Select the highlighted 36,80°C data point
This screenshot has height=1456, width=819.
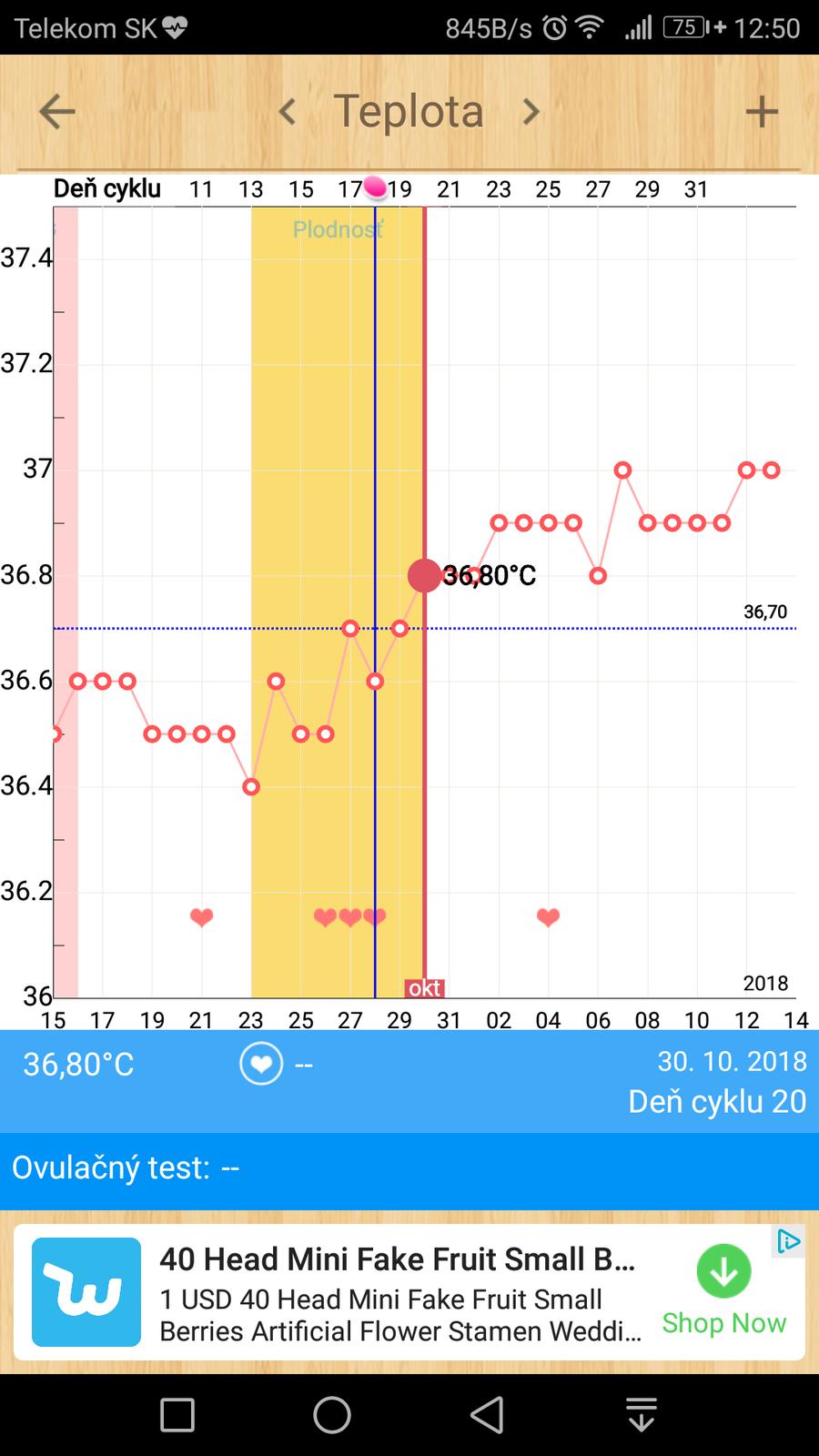[x=424, y=575]
